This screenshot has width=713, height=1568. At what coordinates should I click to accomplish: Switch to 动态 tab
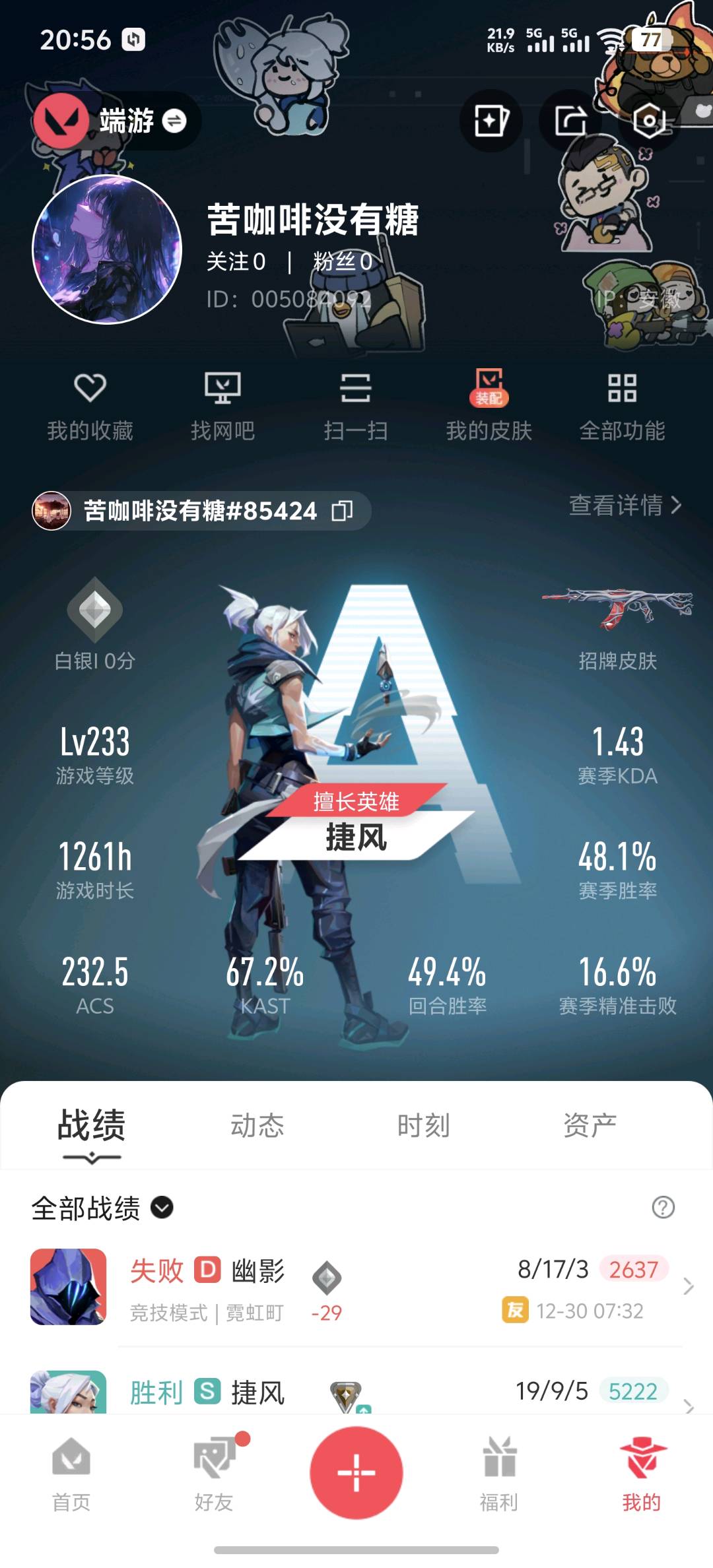[x=257, y=1125]
